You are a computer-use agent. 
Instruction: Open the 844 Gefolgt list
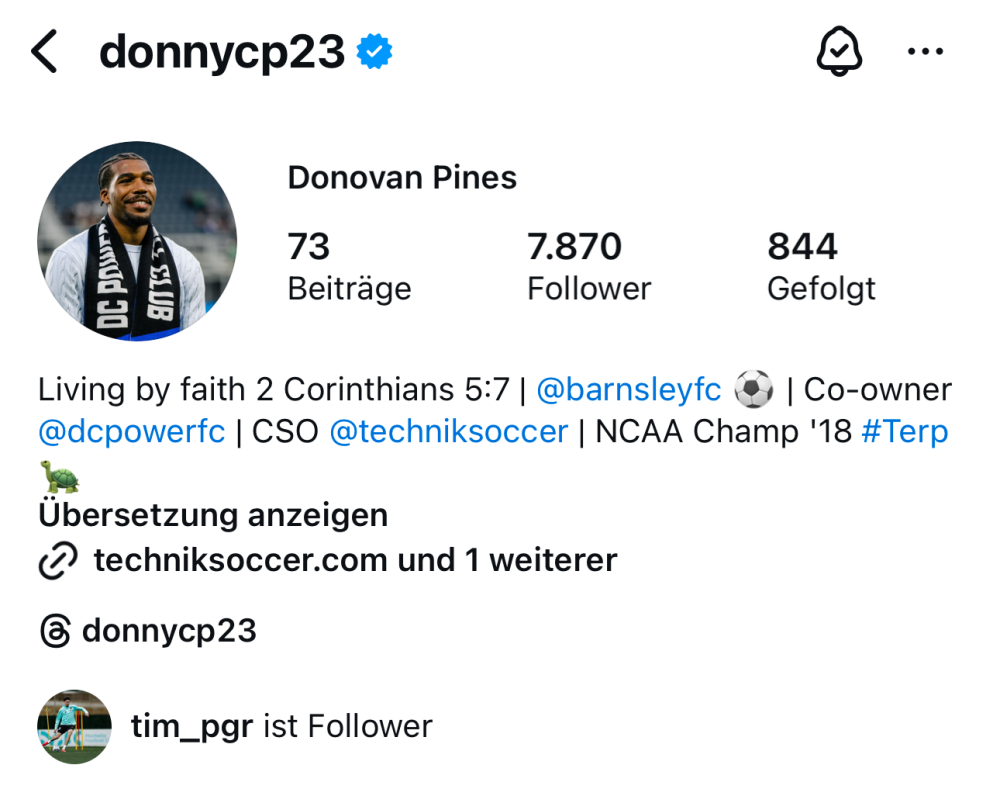click(x=820, y=266)
